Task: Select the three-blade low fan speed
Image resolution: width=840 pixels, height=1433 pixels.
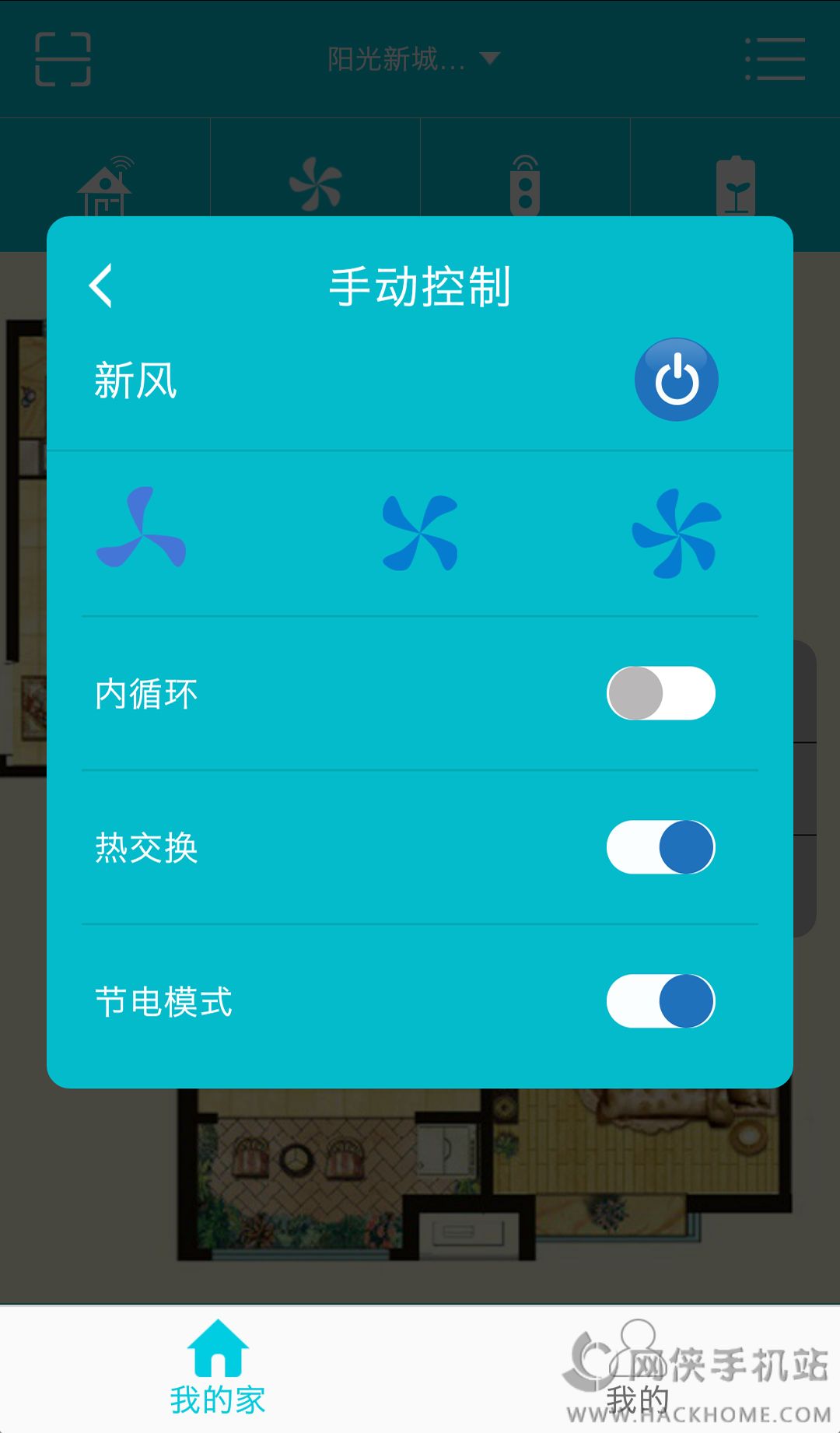Action: point(141,529)
